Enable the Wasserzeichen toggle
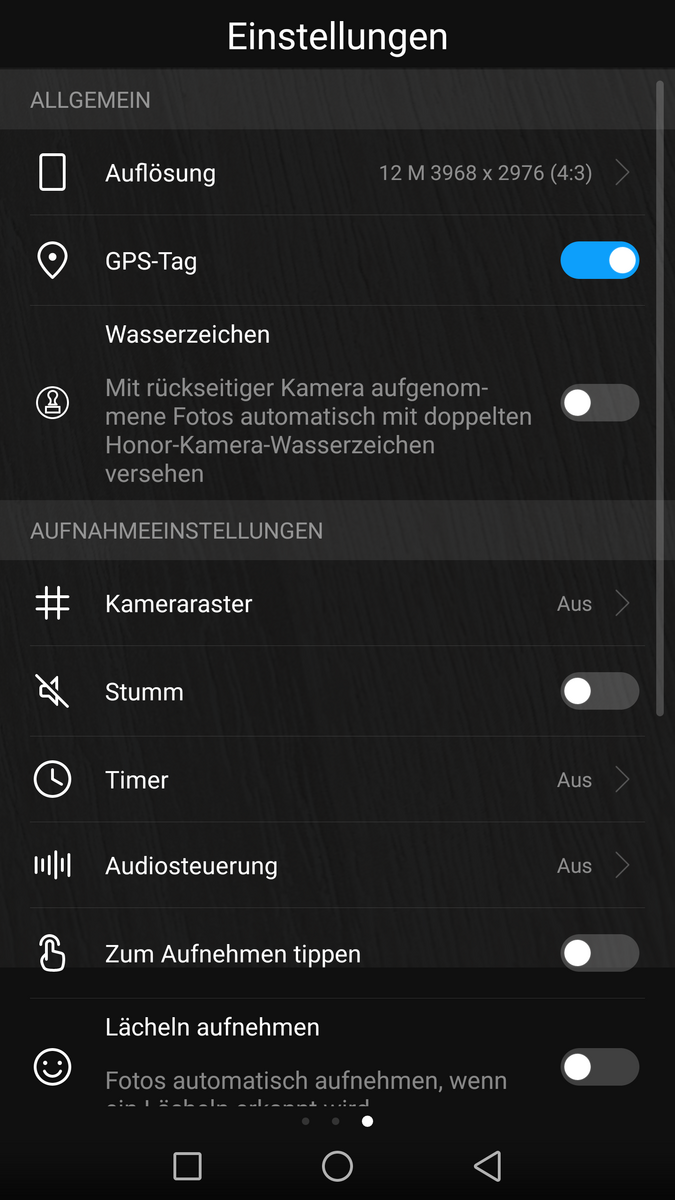Viewport: 675px width, 1200px height. coord(599,403)
